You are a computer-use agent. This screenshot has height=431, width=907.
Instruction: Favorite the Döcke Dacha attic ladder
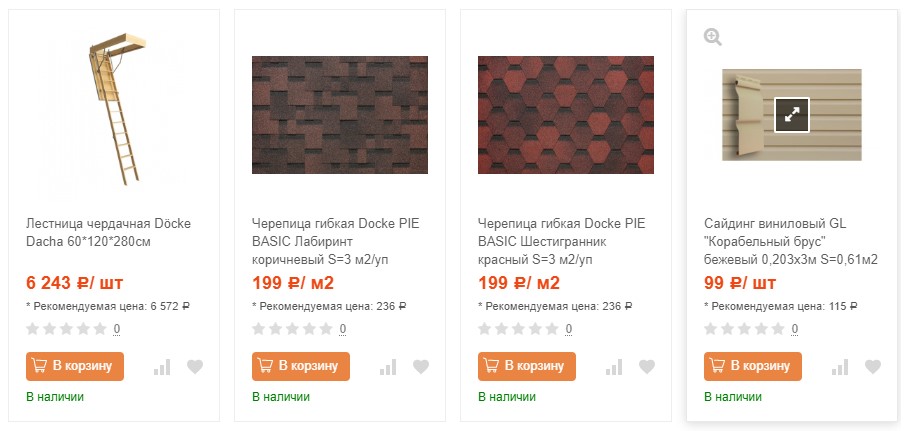195,367
